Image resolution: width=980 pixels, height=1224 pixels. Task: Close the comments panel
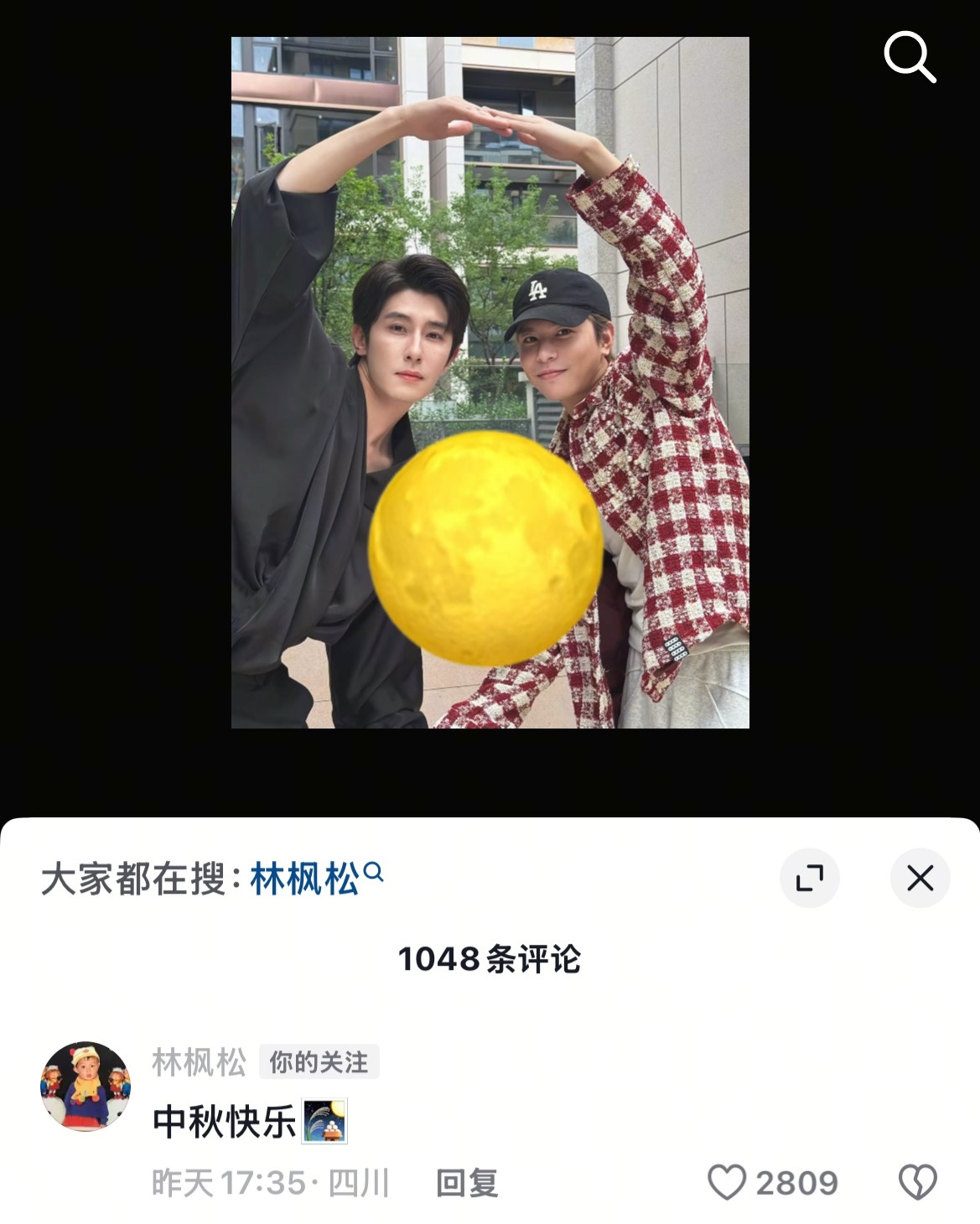920,878
